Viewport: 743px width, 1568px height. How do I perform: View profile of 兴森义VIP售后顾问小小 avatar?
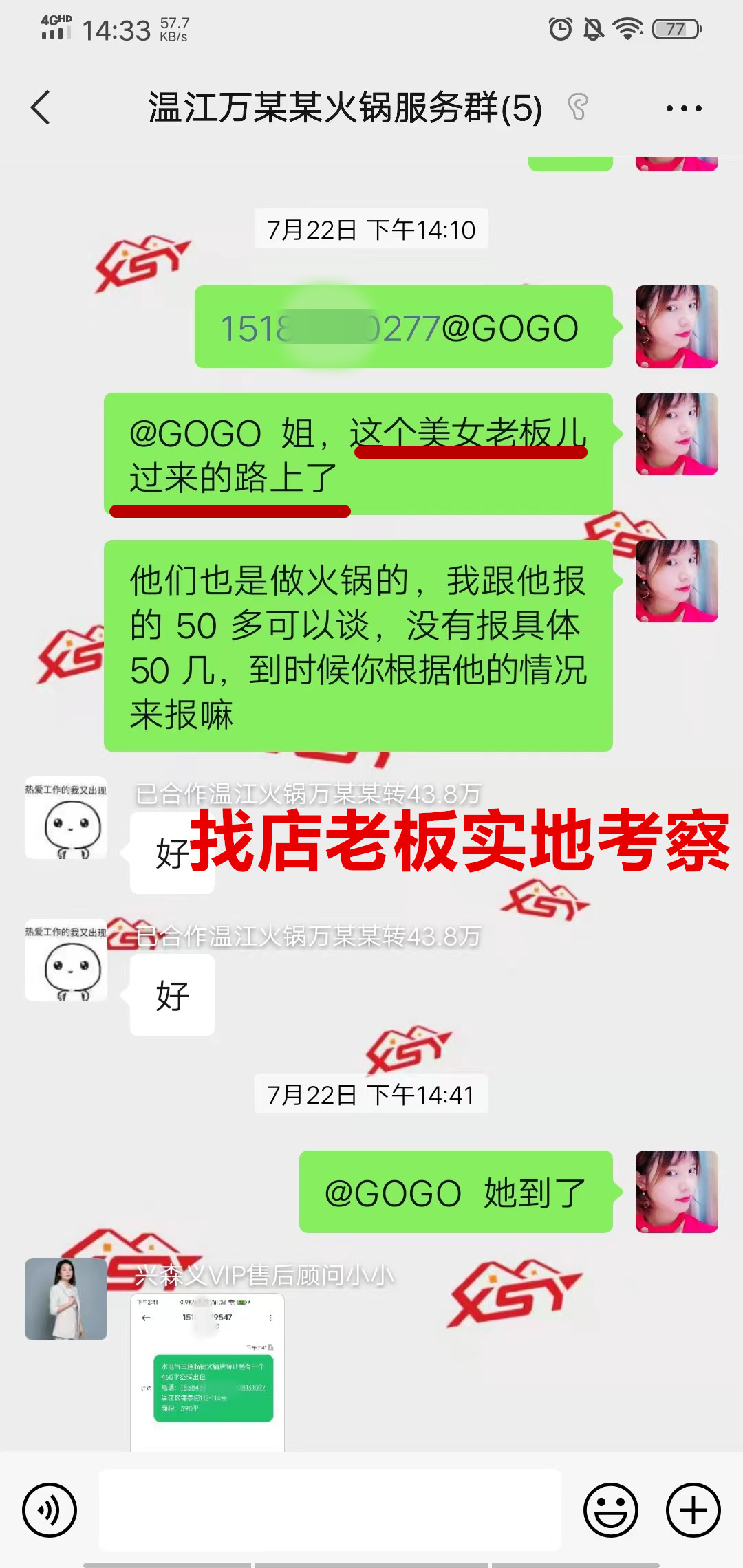point(66,1299)
